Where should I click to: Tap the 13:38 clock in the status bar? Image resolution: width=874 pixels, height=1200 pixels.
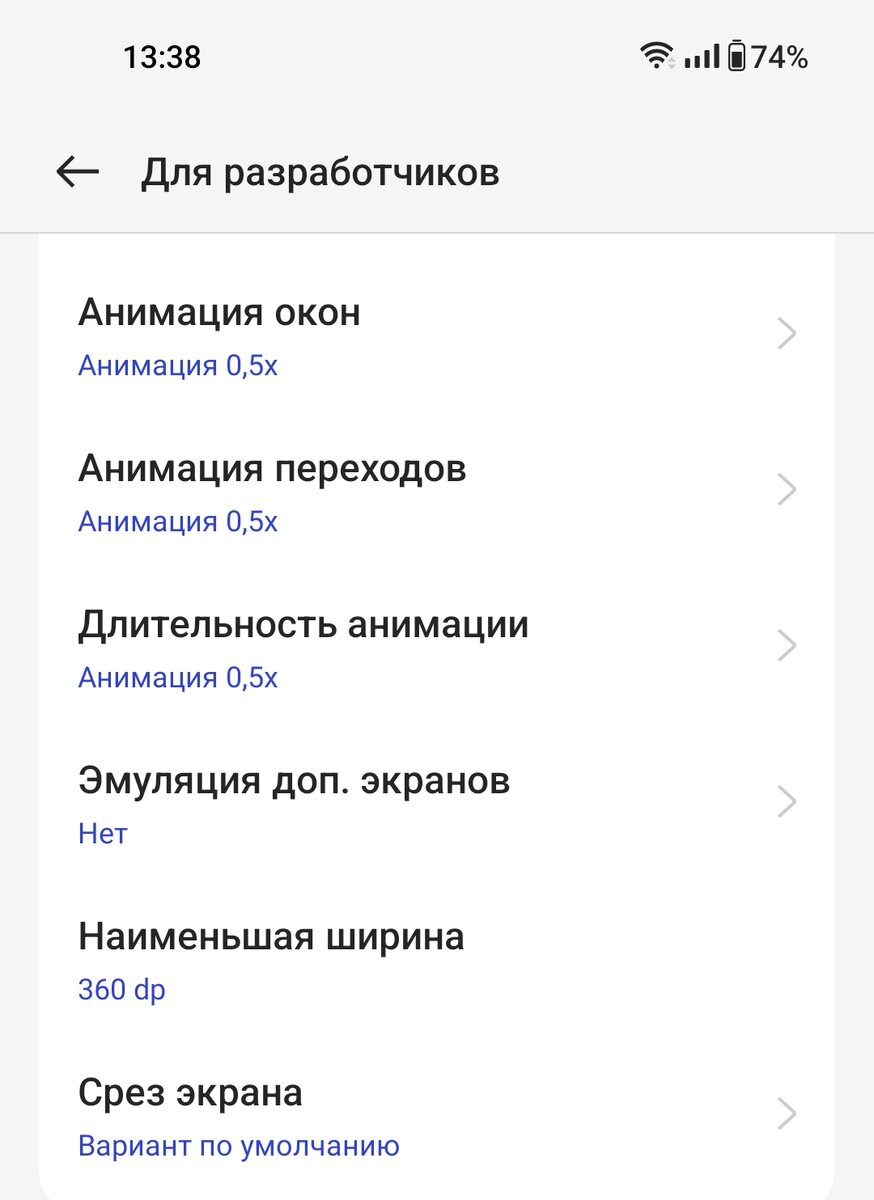click(163, 57)
